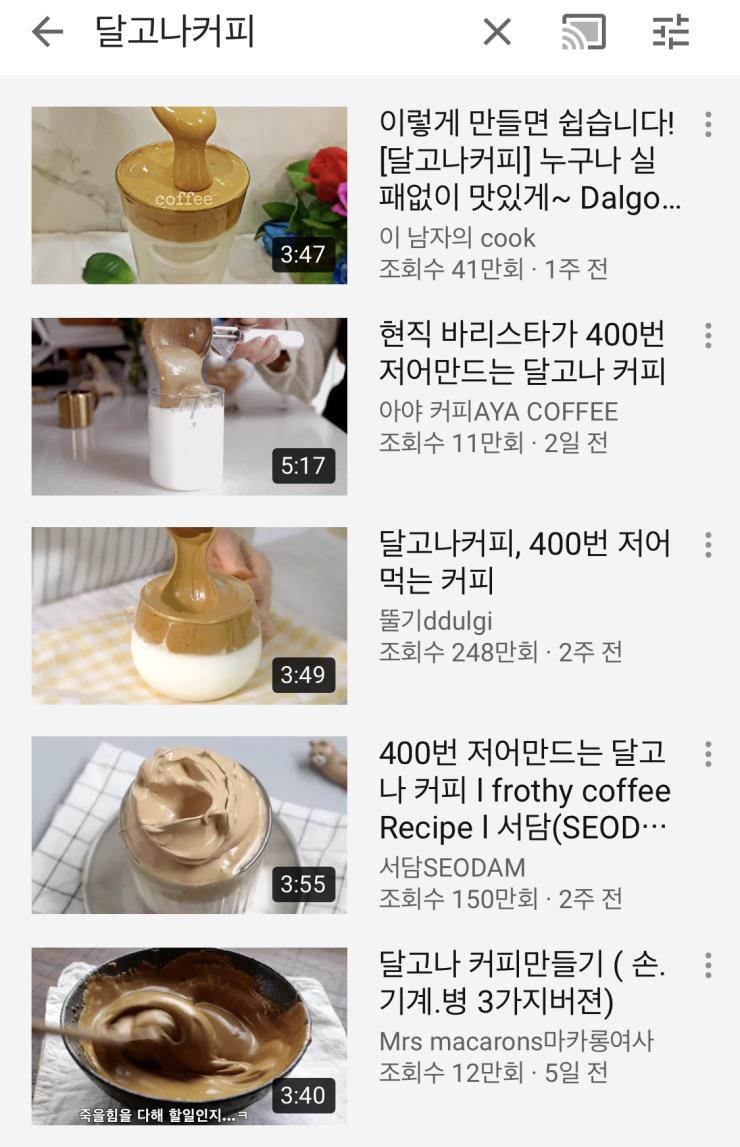Clear the search query with the X

point(497,33)
